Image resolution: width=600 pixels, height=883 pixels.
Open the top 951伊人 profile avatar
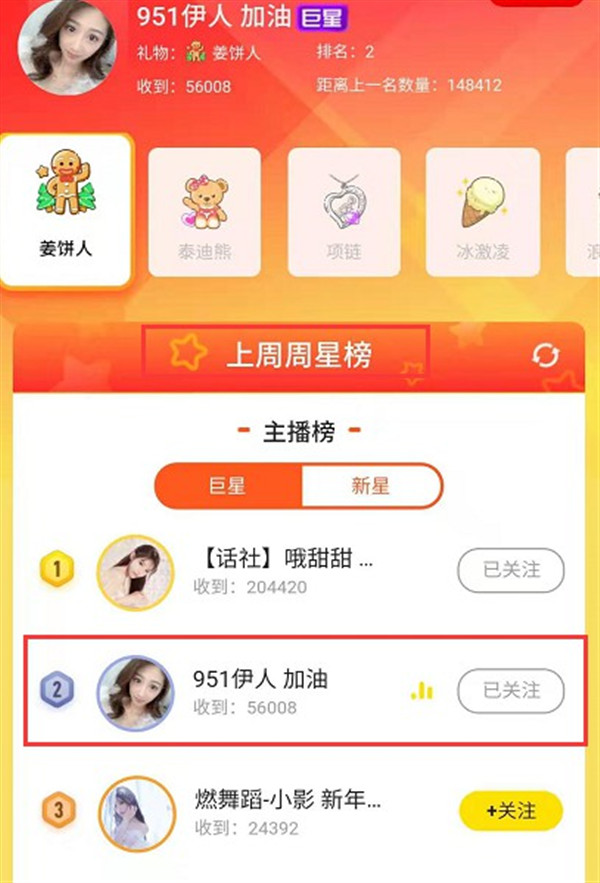(x=67, y=47)
